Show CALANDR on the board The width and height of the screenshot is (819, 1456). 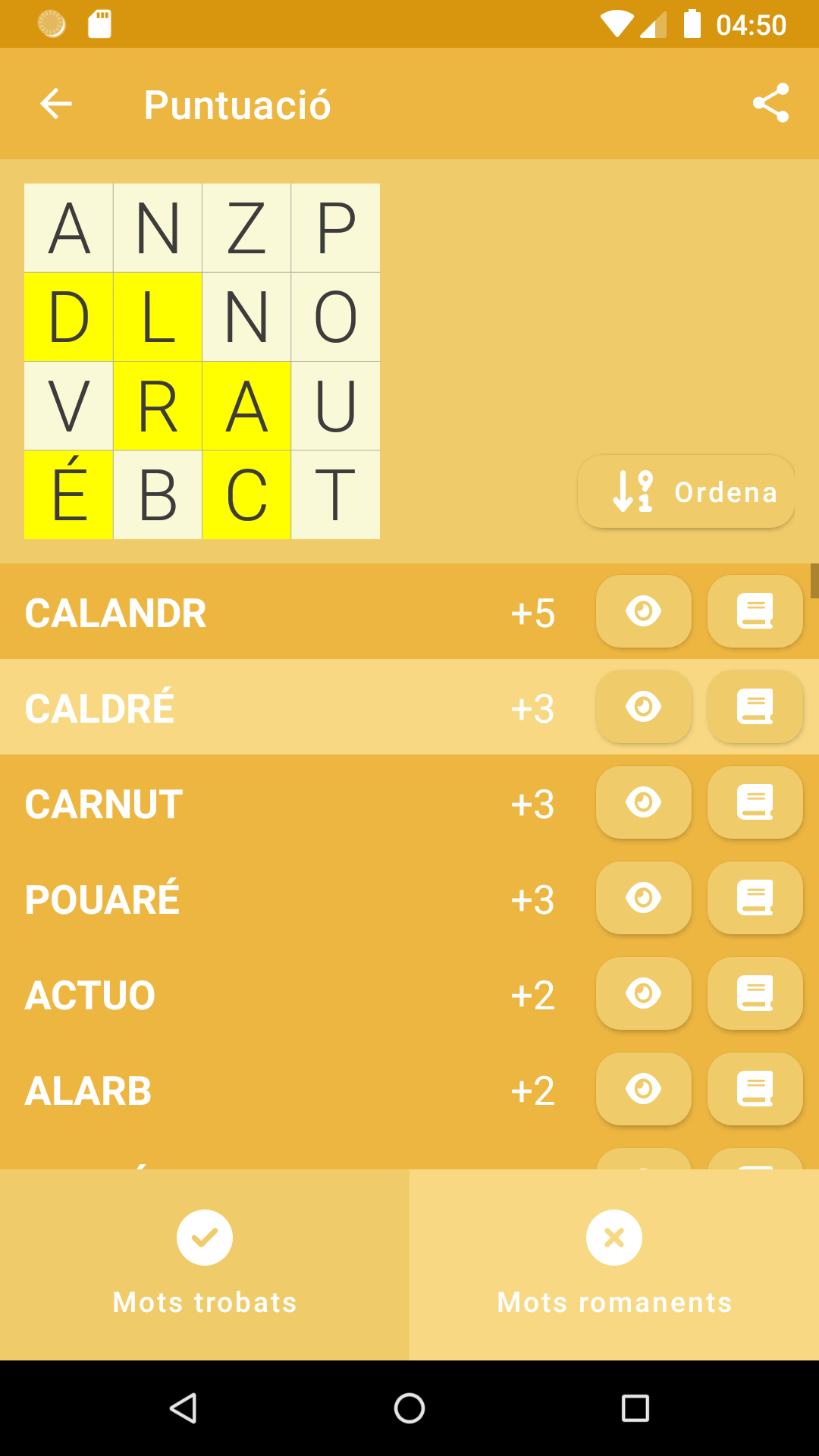pyautogui.click(x=643, y=611)
